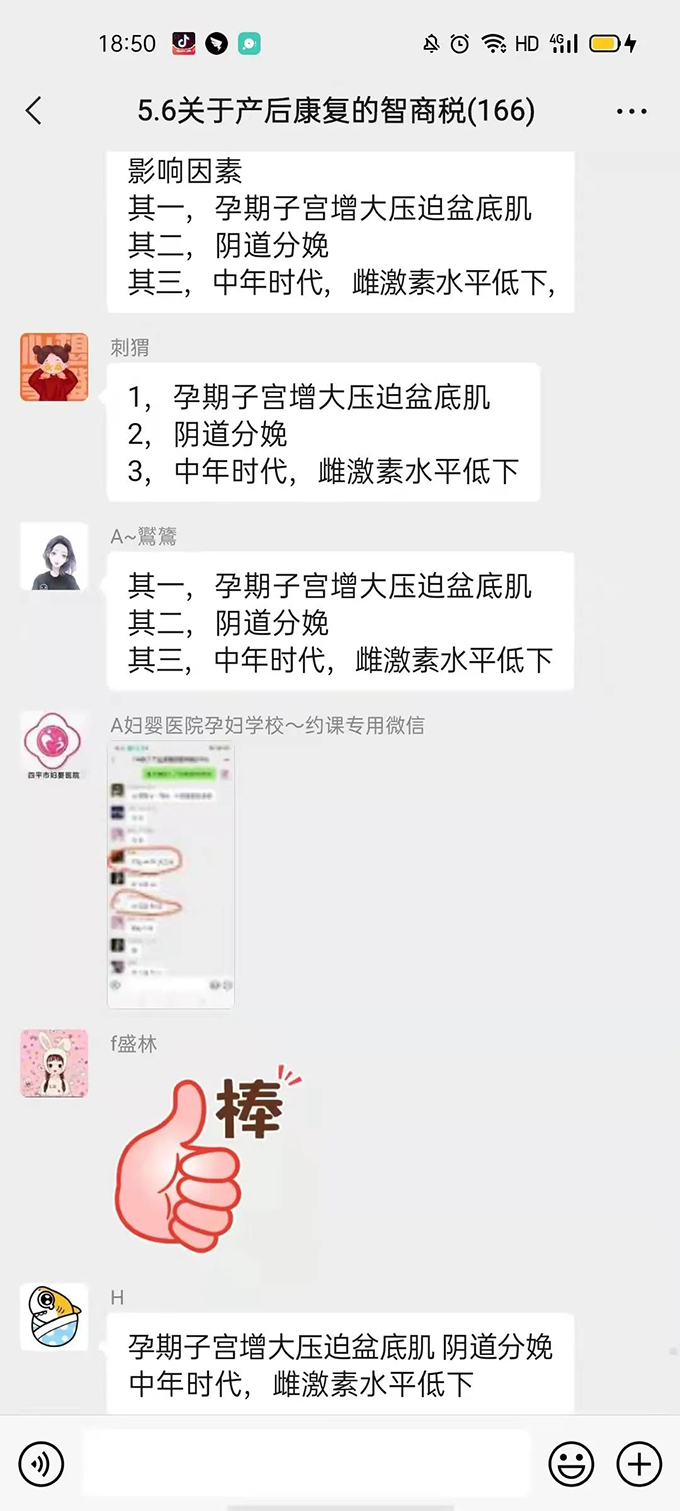This screenshot has height=1511, width=680.
Task: View A~鸢鸢's profile avatar
Action: pyautogui.click(x=54, y=556)
